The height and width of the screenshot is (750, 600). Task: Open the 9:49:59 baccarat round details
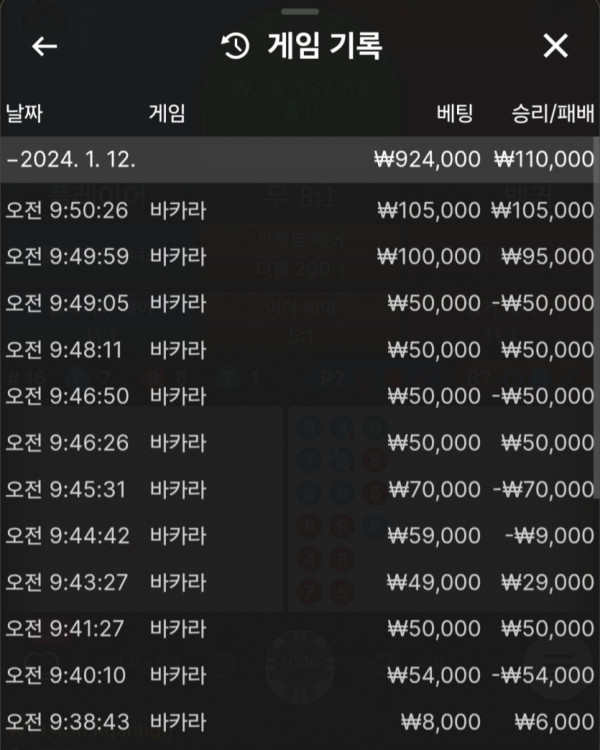pyautogui.click(x=300, y=256)
